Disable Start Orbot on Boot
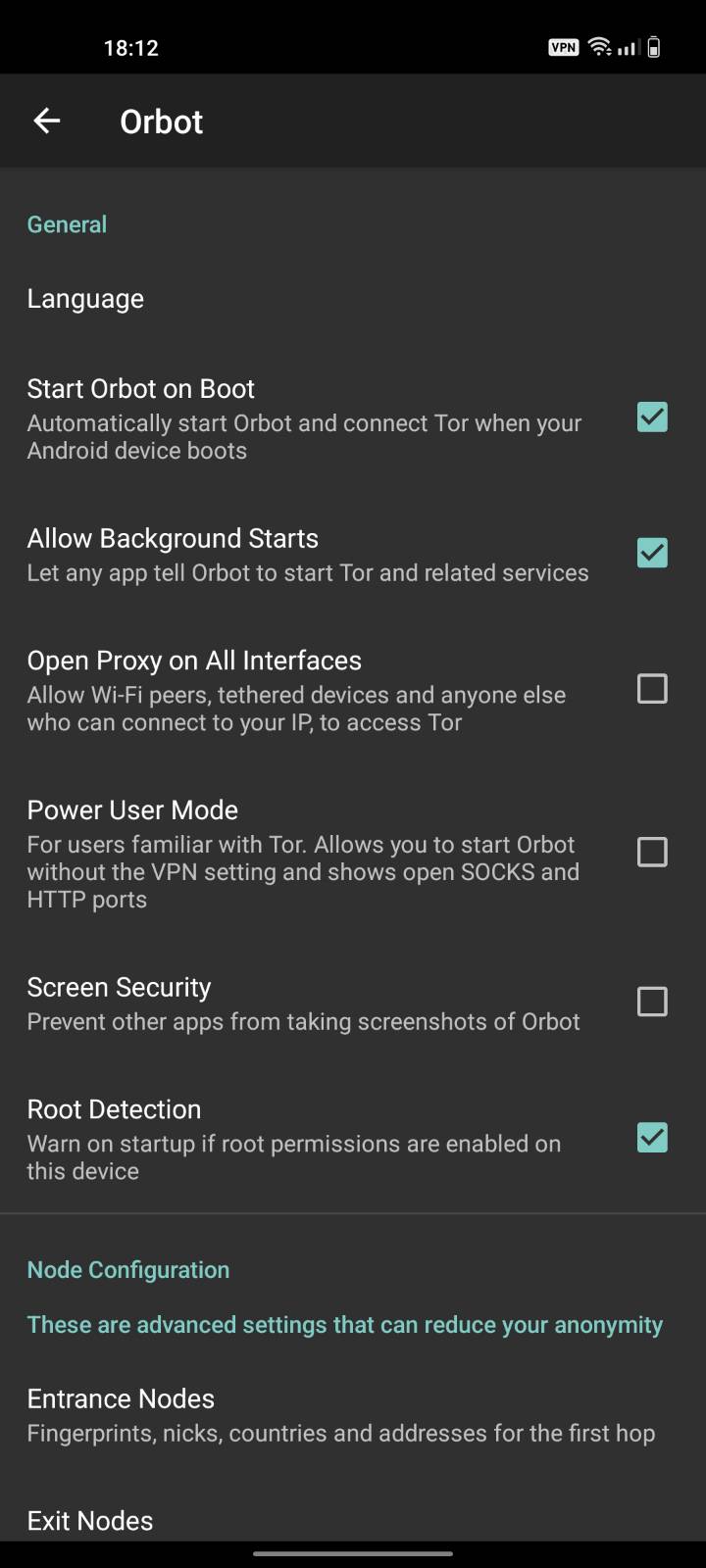This screenshot has height=1568, width=706. pyautogui.click(x=652, y=417)
